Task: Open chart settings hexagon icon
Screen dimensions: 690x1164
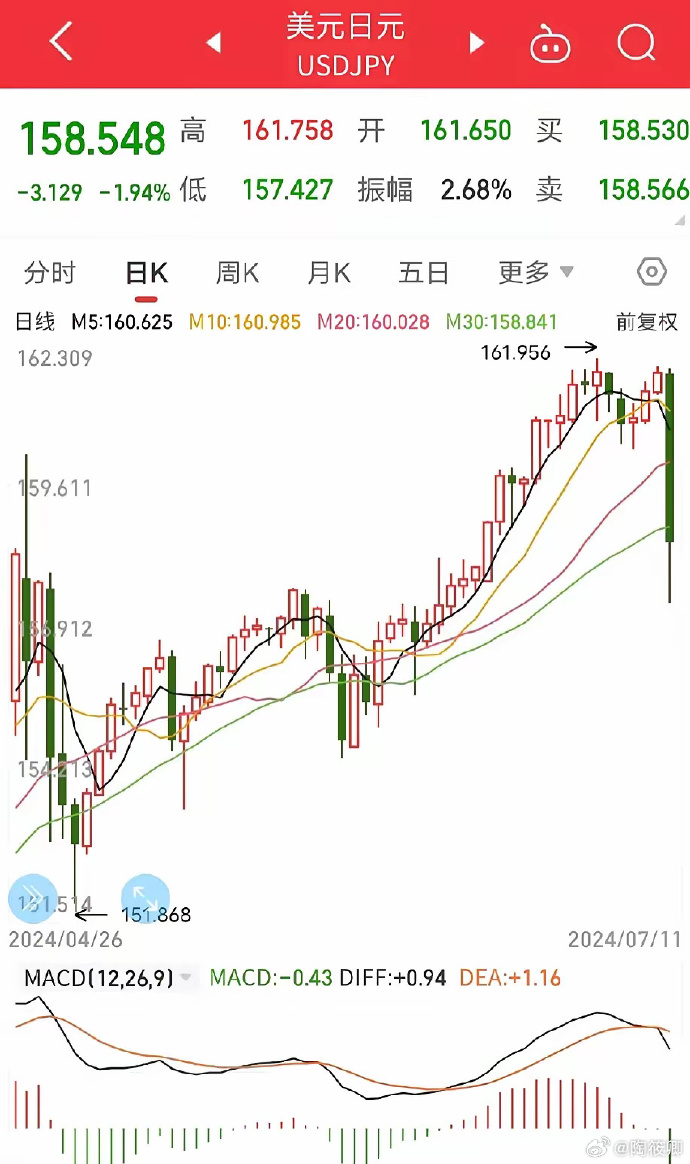Action: (651, 272)
